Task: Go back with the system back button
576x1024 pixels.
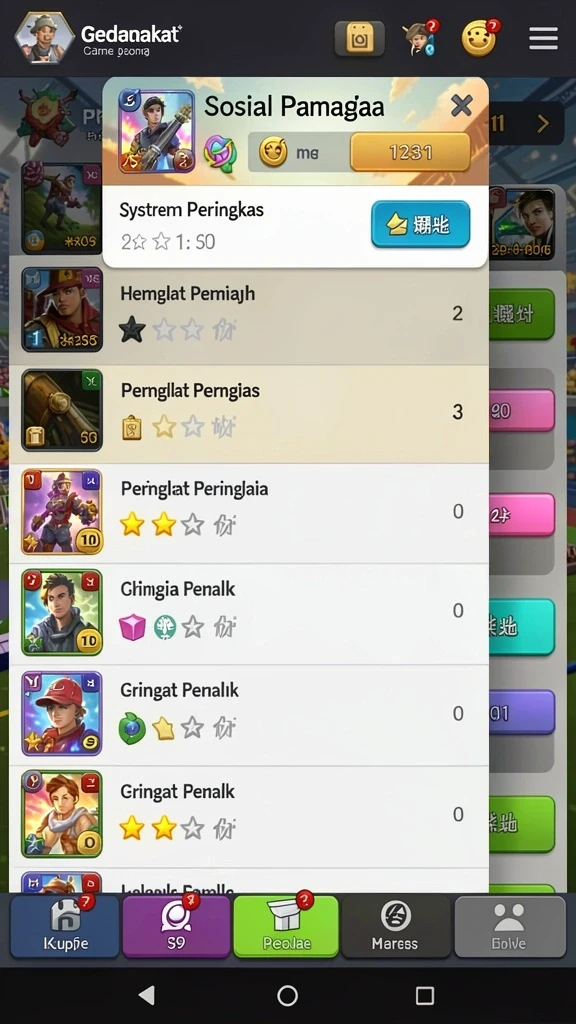Action: [x=147, y=995]
